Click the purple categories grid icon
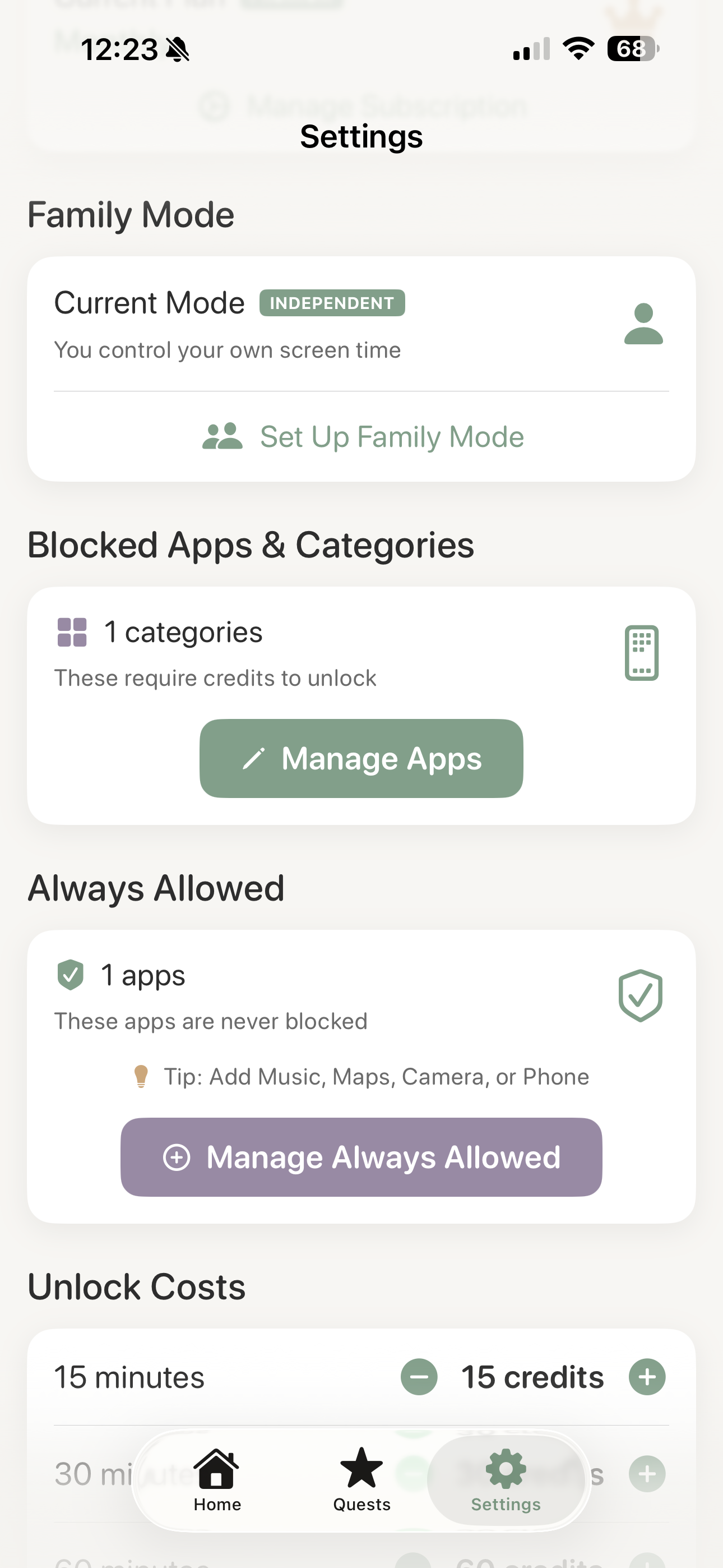The image size is (723, 1568). pyautogui.click(x=72, y=633)
